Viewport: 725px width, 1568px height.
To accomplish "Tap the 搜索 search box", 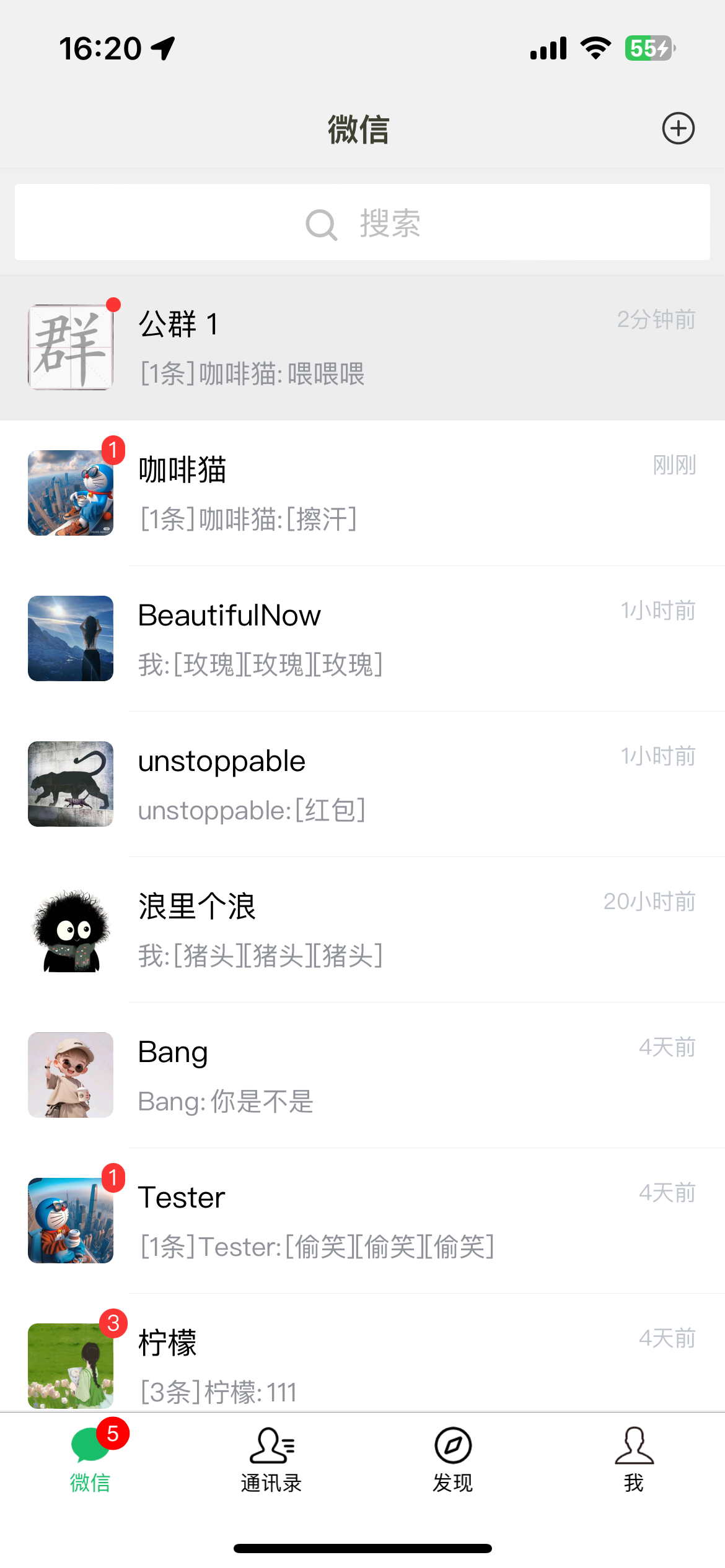I will point(362,223).
